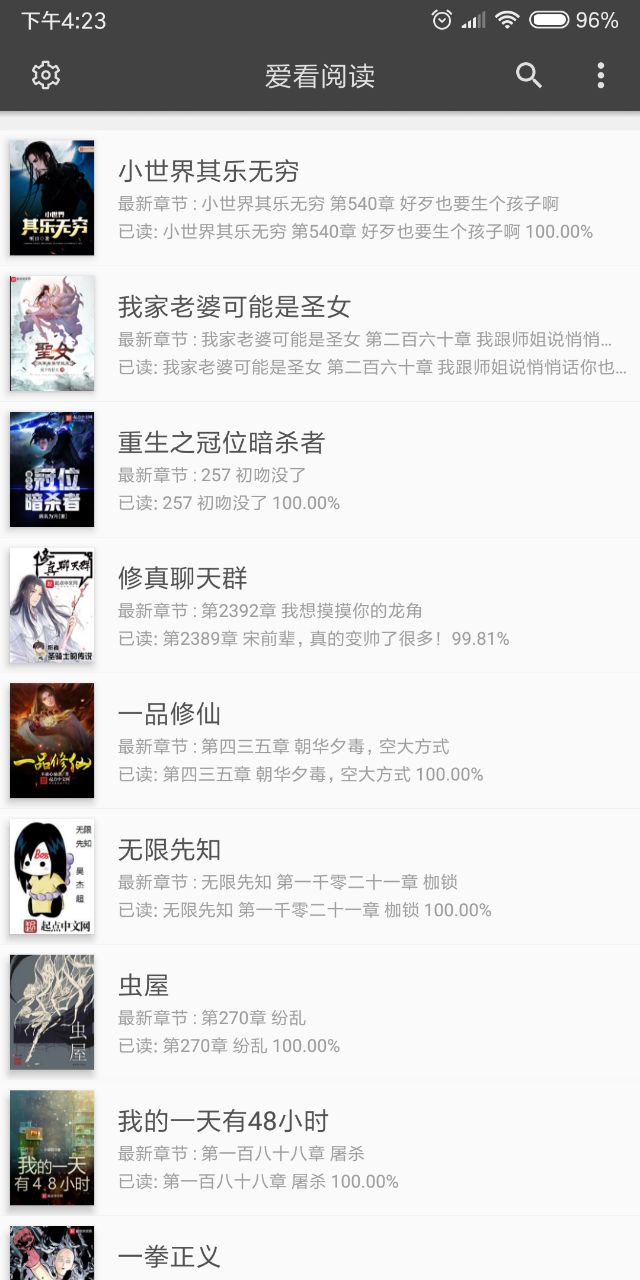Open the book 我的一天有48小时
This screenshot has width=640, height=1280.
tap(320, 1148)
